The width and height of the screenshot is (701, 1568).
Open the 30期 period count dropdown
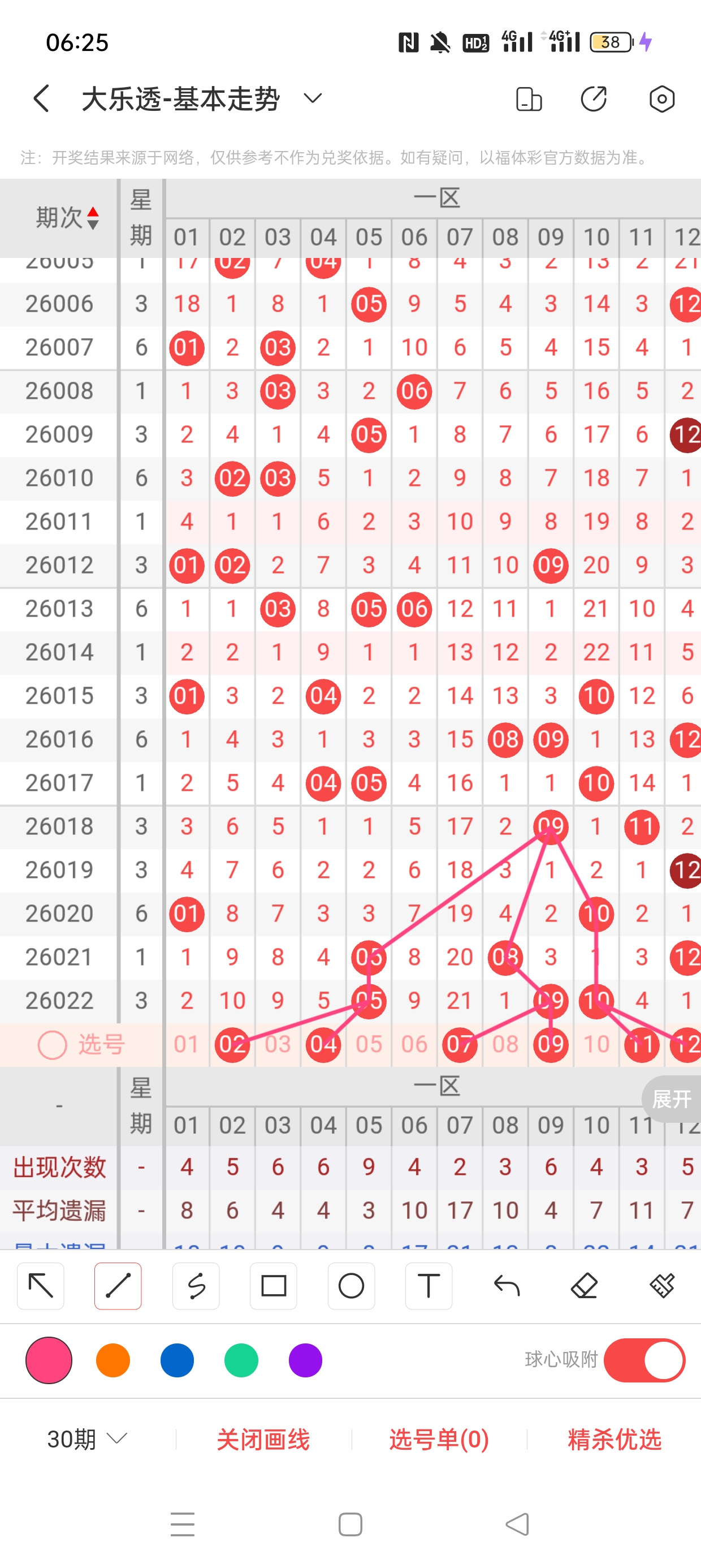click(87, 1439)
